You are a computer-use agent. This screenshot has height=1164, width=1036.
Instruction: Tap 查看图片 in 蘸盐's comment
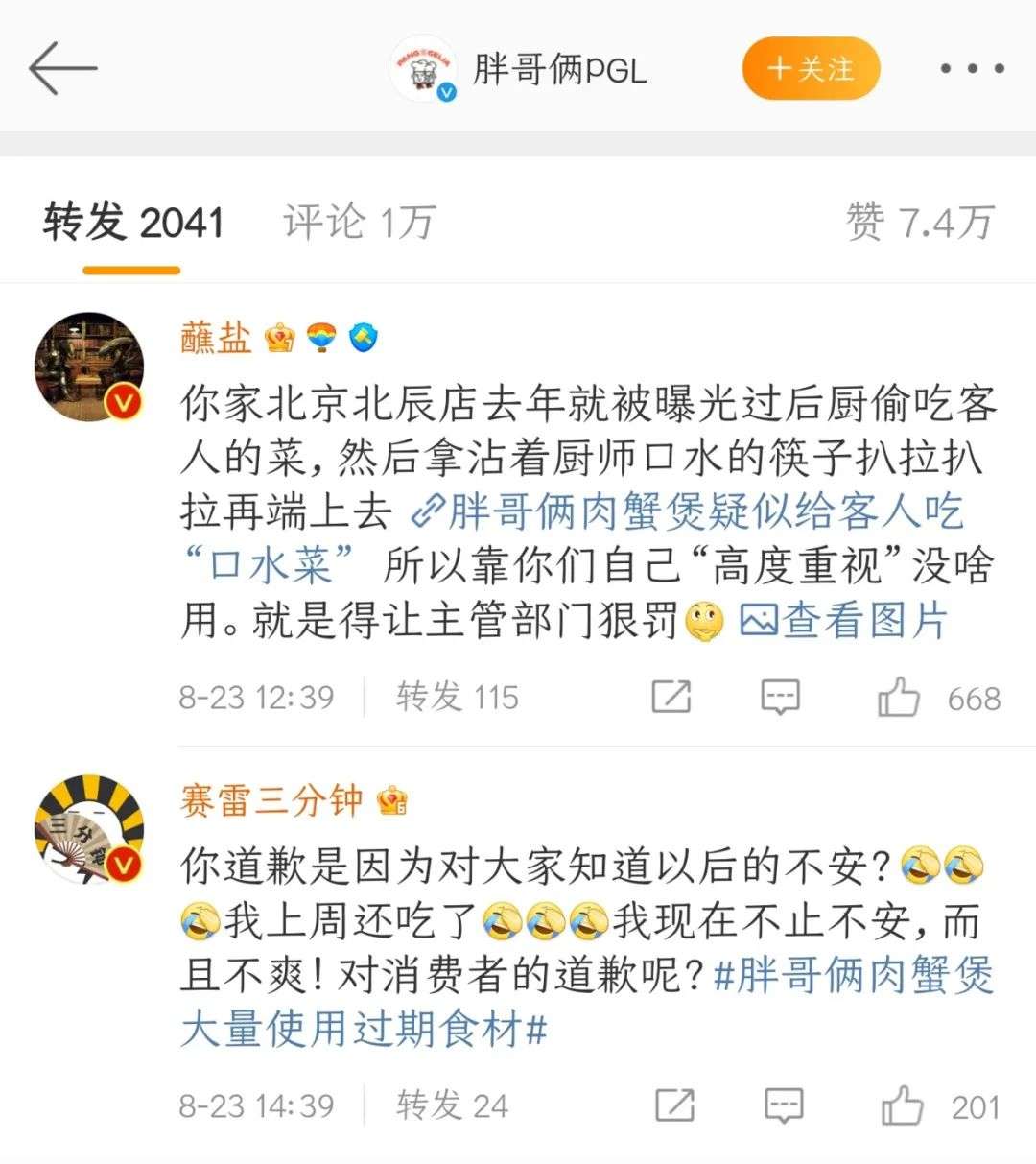[x=844, y=620]
